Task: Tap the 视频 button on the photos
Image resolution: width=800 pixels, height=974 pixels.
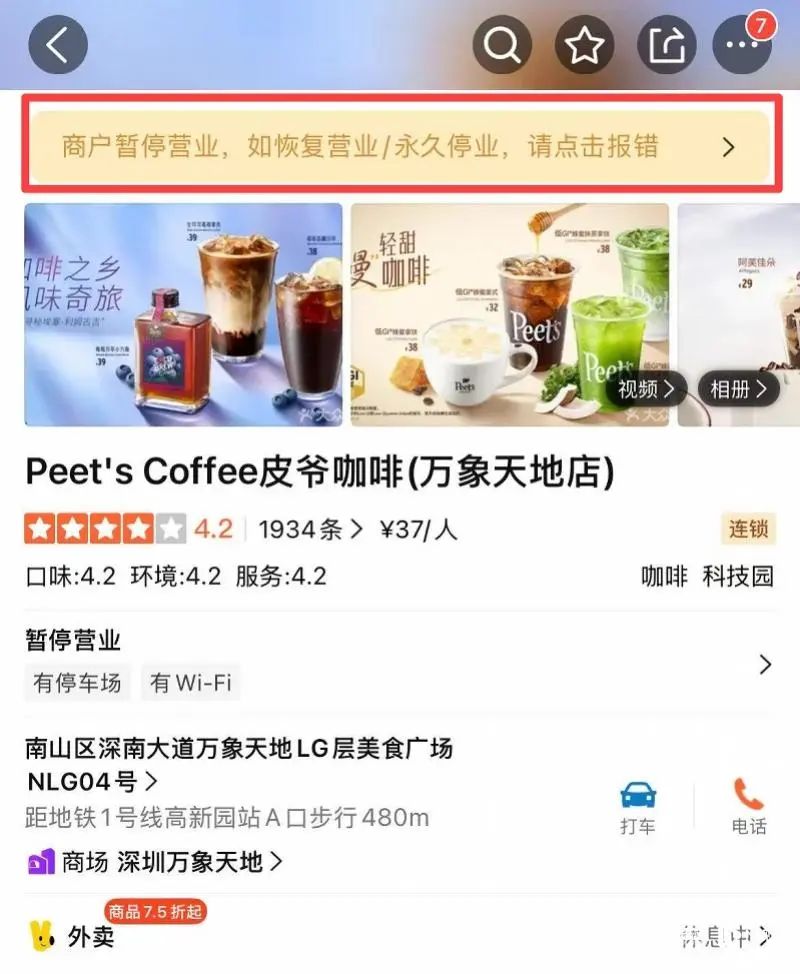Action: click(x=645, y=389)
